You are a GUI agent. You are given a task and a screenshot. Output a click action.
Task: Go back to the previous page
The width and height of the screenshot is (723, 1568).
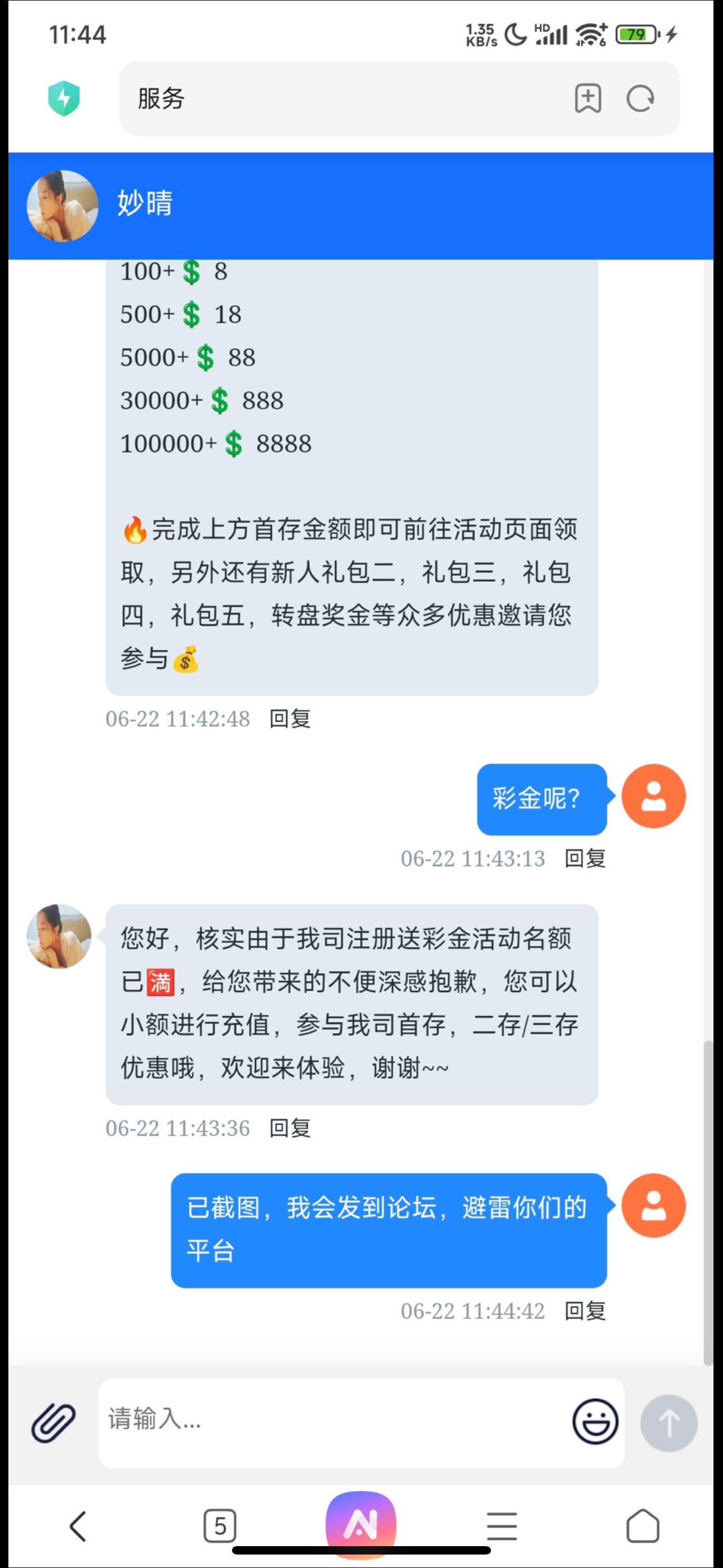click(x=78, y=1526)
